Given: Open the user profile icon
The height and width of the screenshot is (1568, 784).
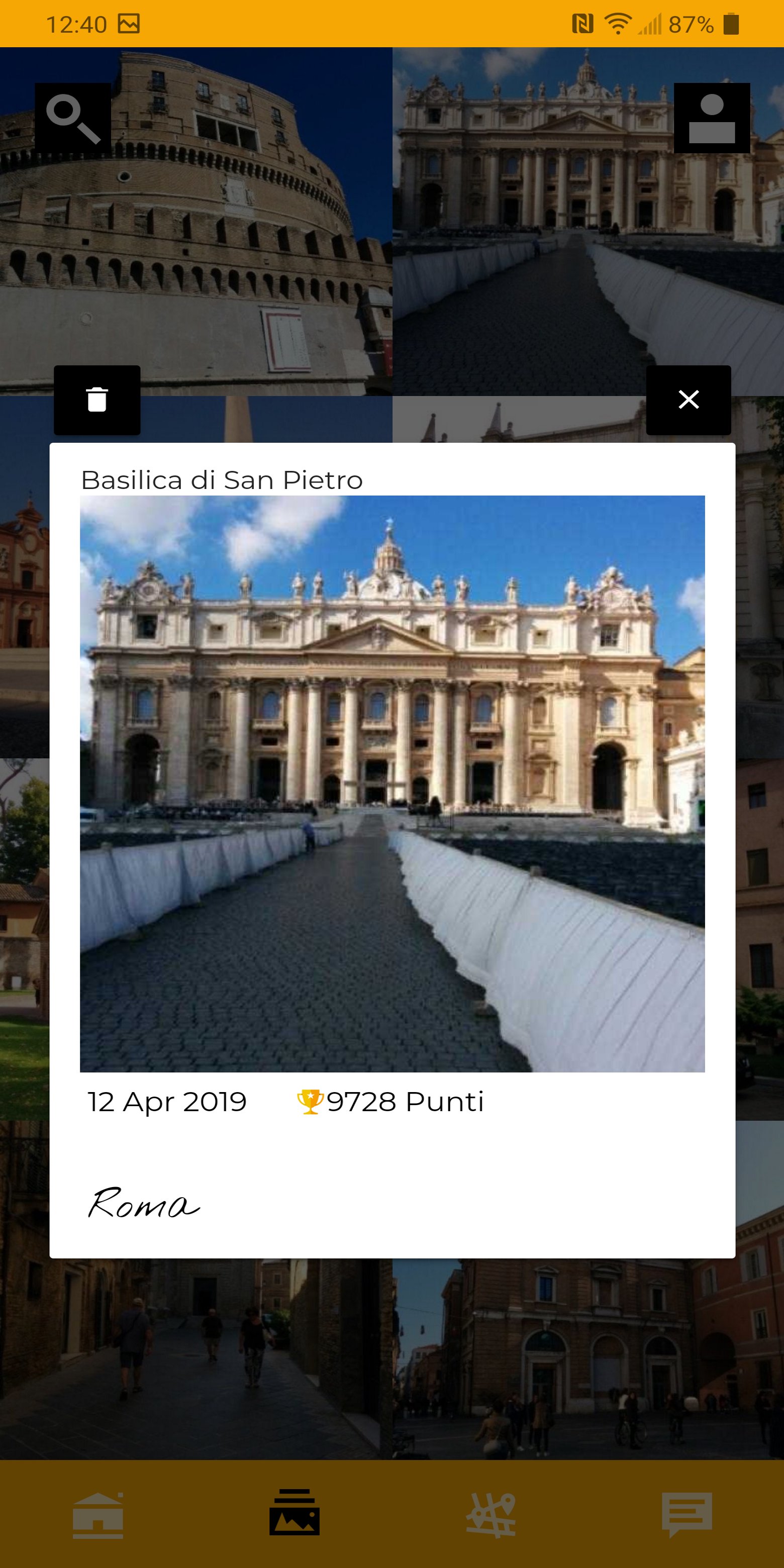Looking at the screenshot, I should [712, 118].
